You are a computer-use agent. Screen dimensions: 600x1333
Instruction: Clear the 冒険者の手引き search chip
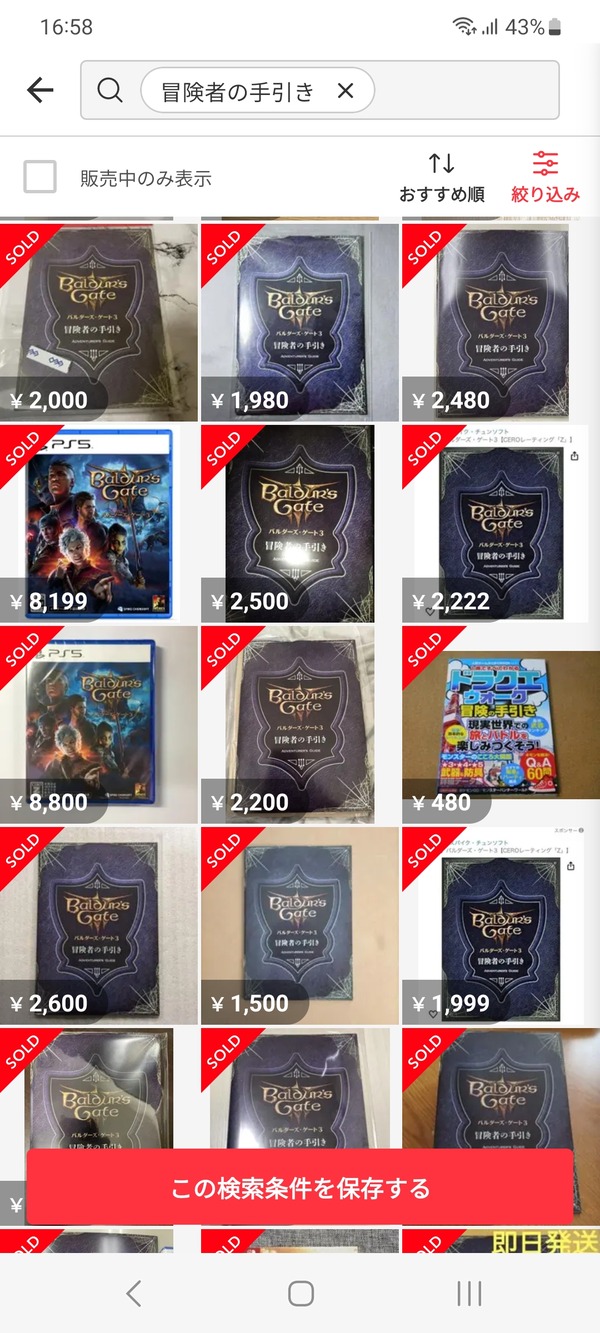point(345,91)
